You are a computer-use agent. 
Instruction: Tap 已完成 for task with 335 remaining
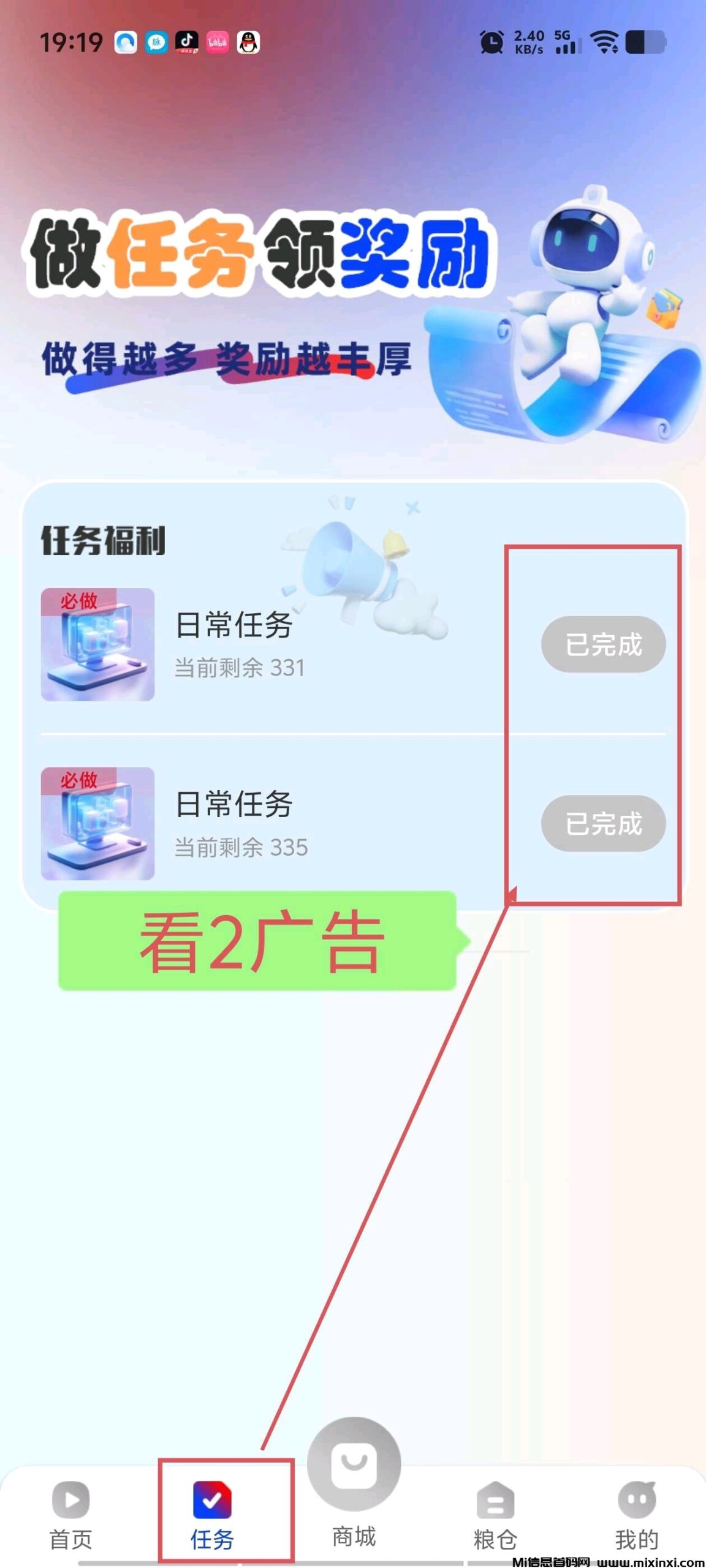click(x=603, y=823)
